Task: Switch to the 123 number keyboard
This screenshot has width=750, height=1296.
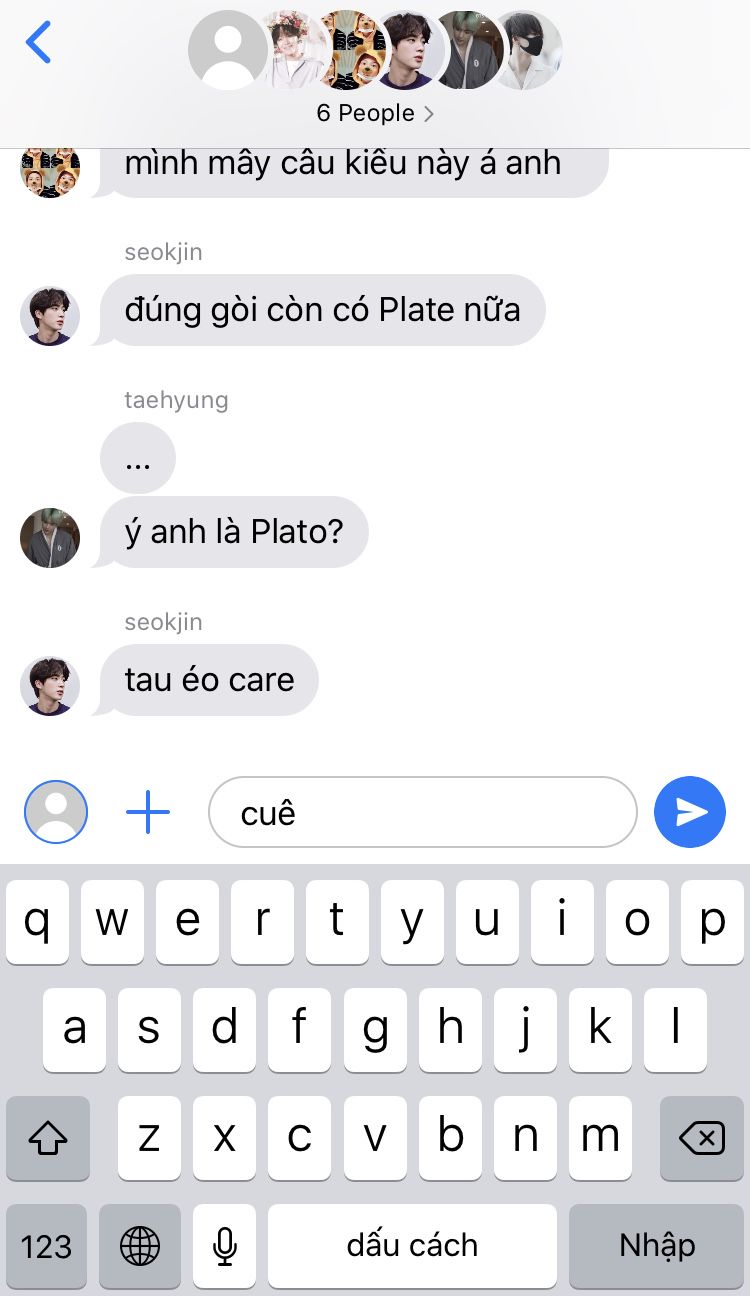Action: click(47, 1246)
